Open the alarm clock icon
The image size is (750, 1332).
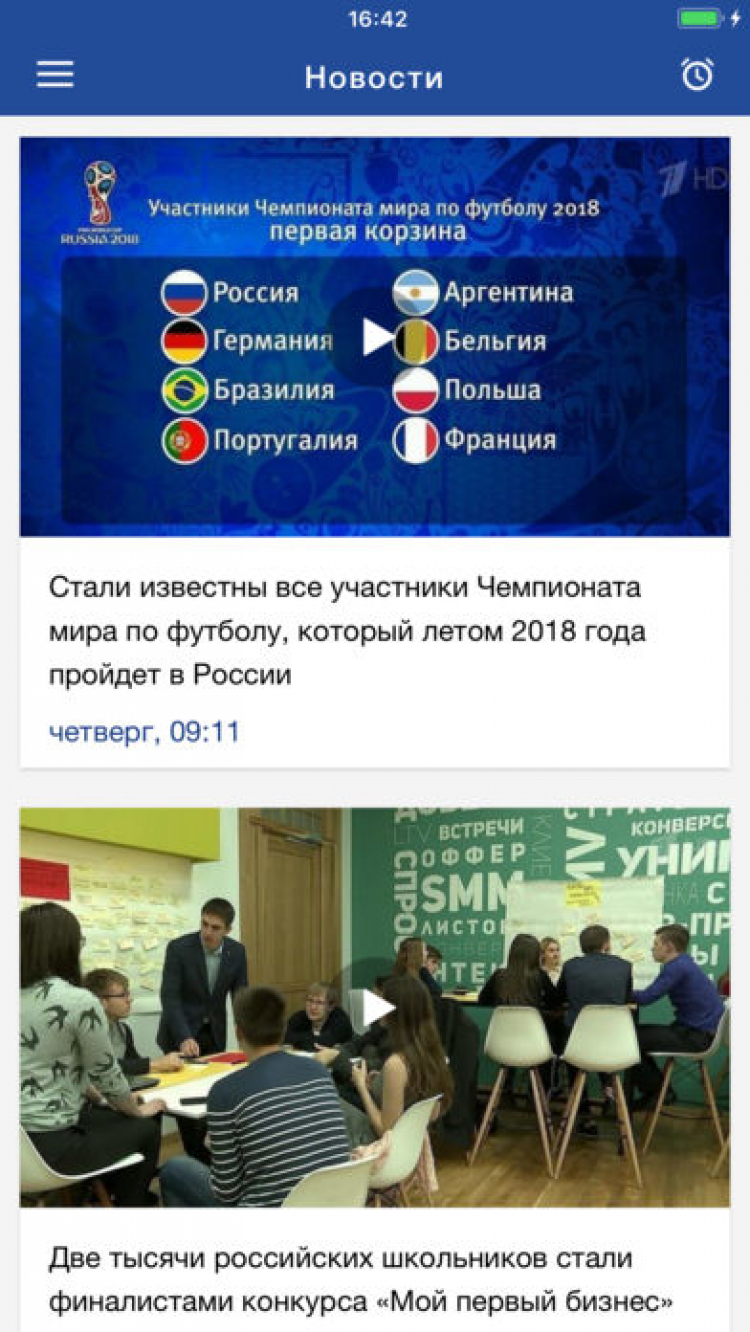[697, 75]
